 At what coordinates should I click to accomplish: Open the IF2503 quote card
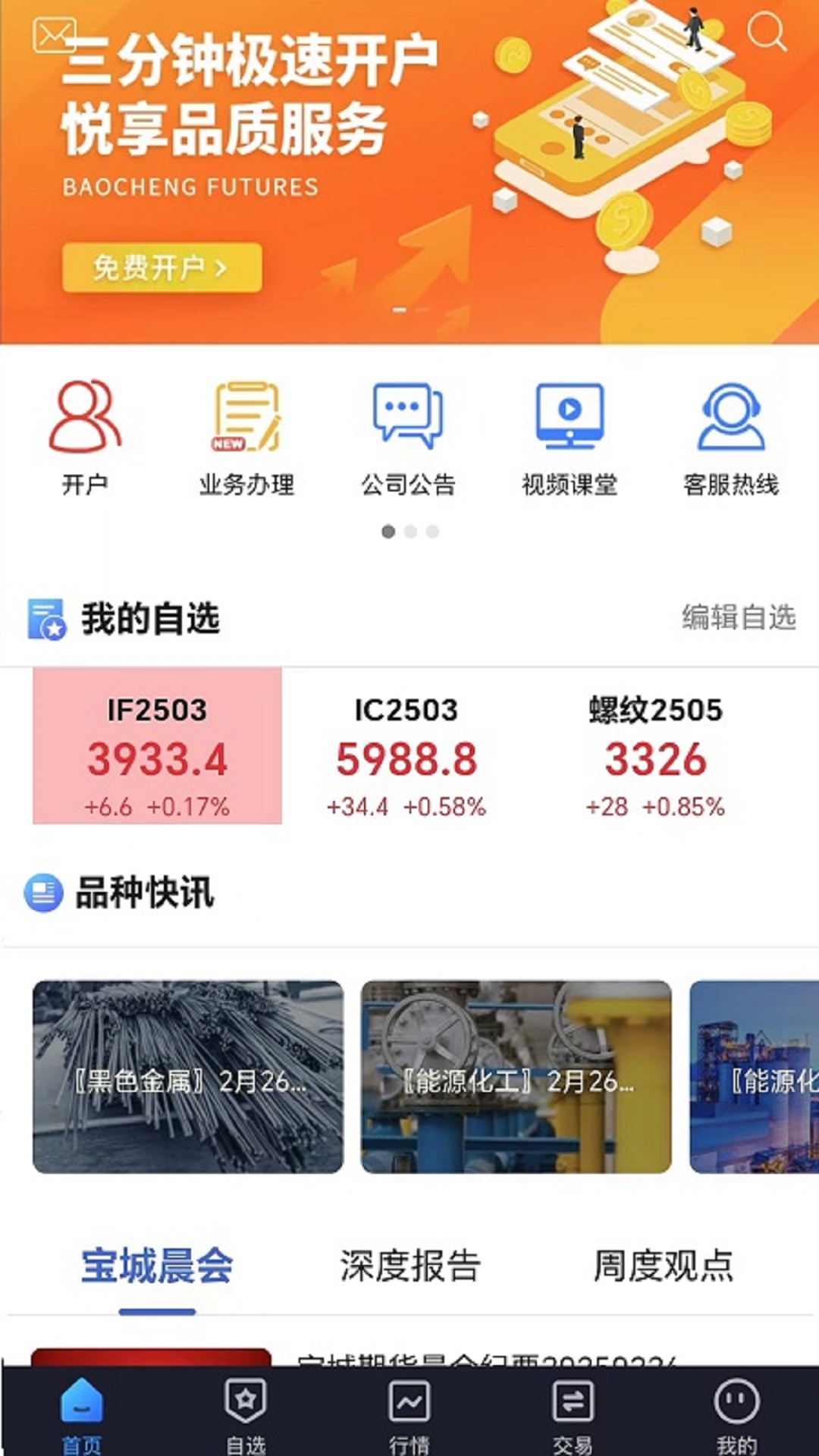[157, 746]
